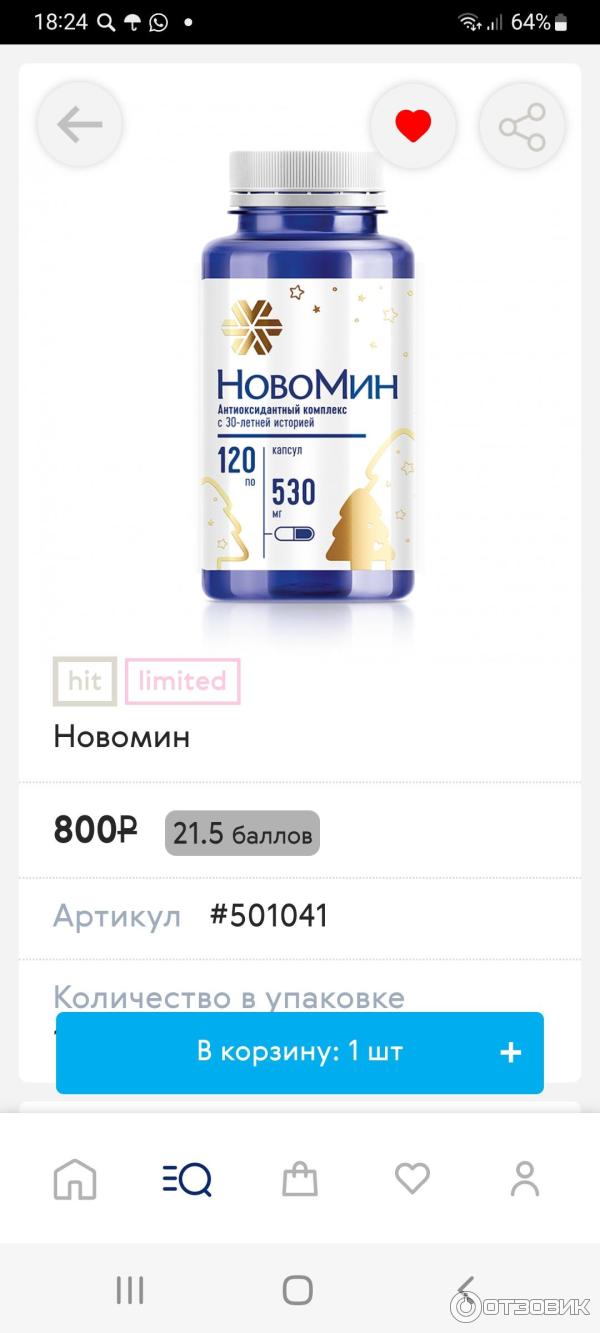Add product with В корзину button

299,1052
